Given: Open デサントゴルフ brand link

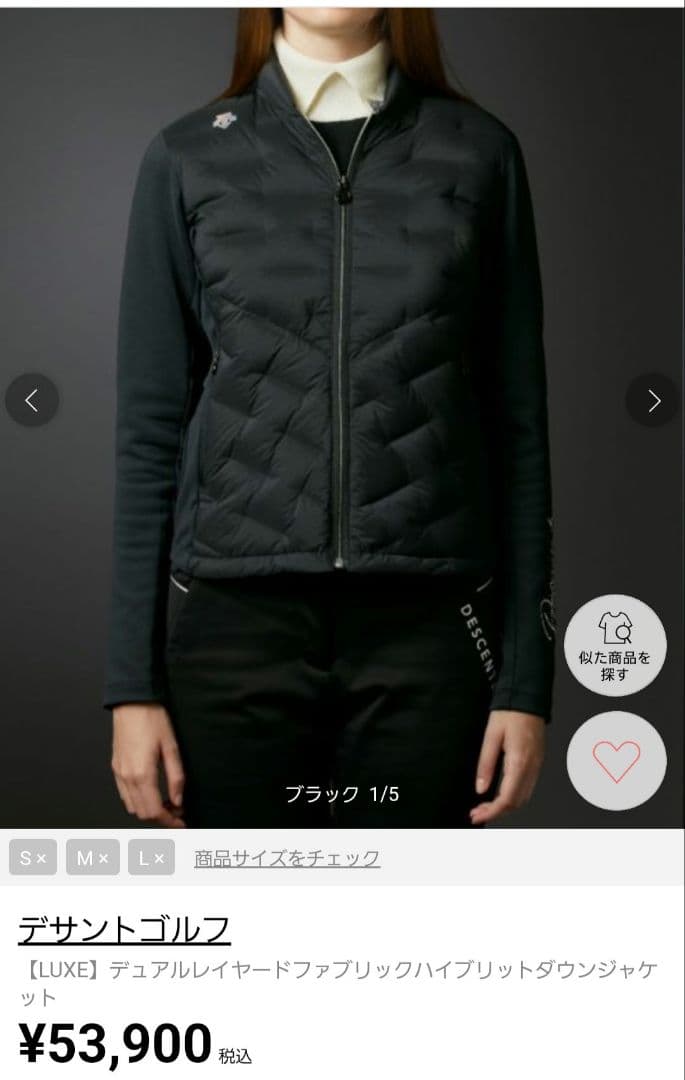Looking at the screenshot, I should [x=124, y=929].
